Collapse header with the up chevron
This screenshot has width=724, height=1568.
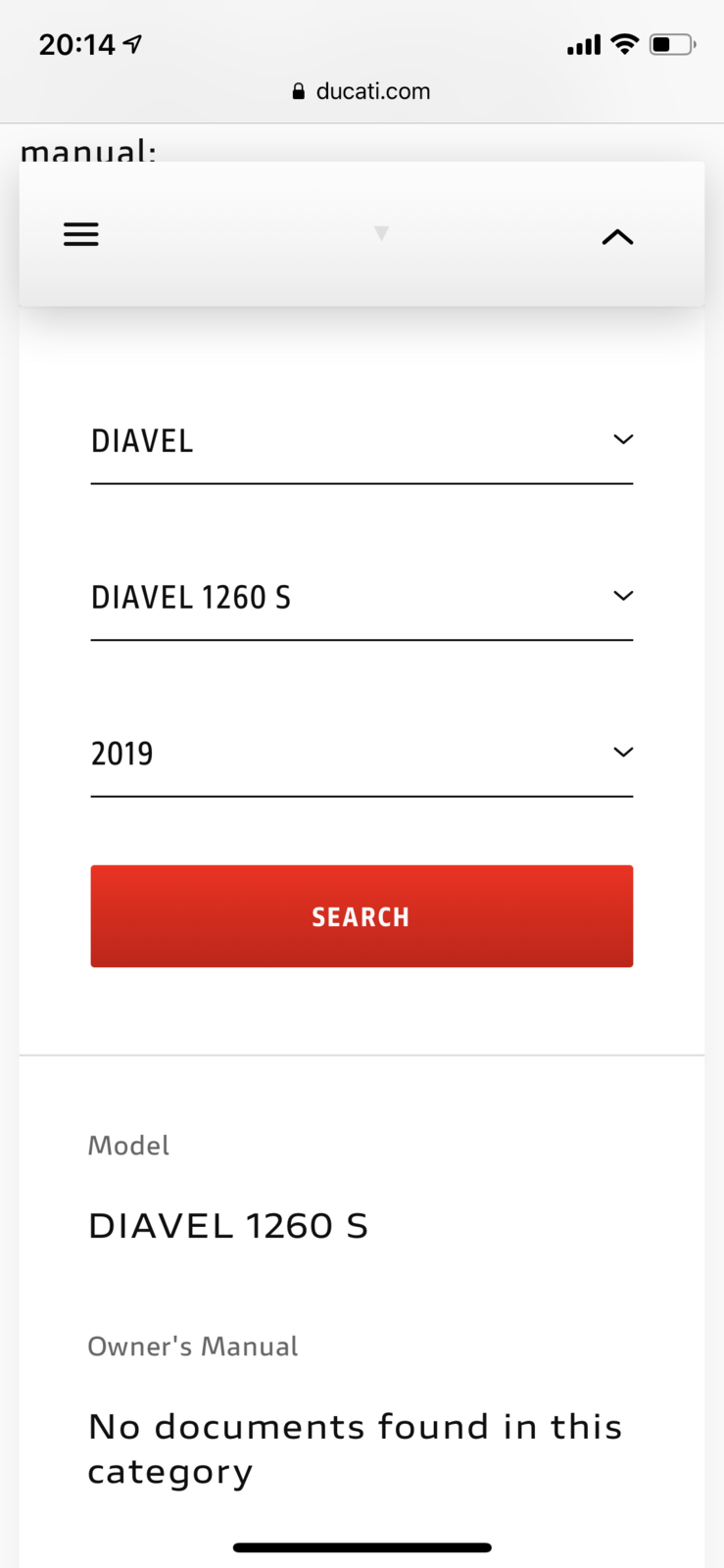(617, 237)
